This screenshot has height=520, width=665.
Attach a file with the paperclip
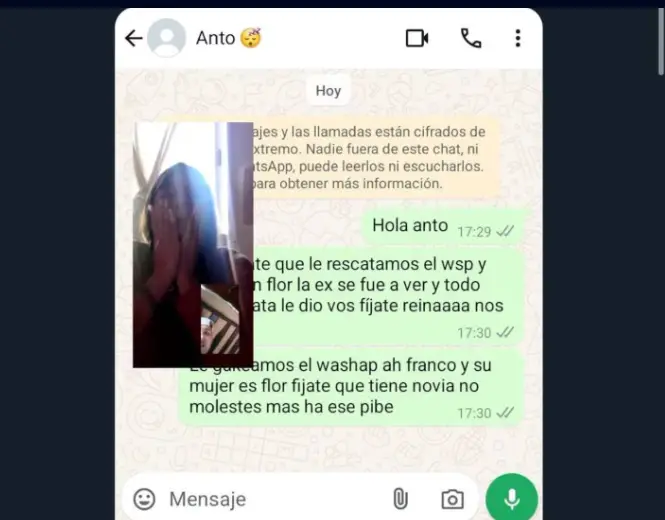click(399, 498)
